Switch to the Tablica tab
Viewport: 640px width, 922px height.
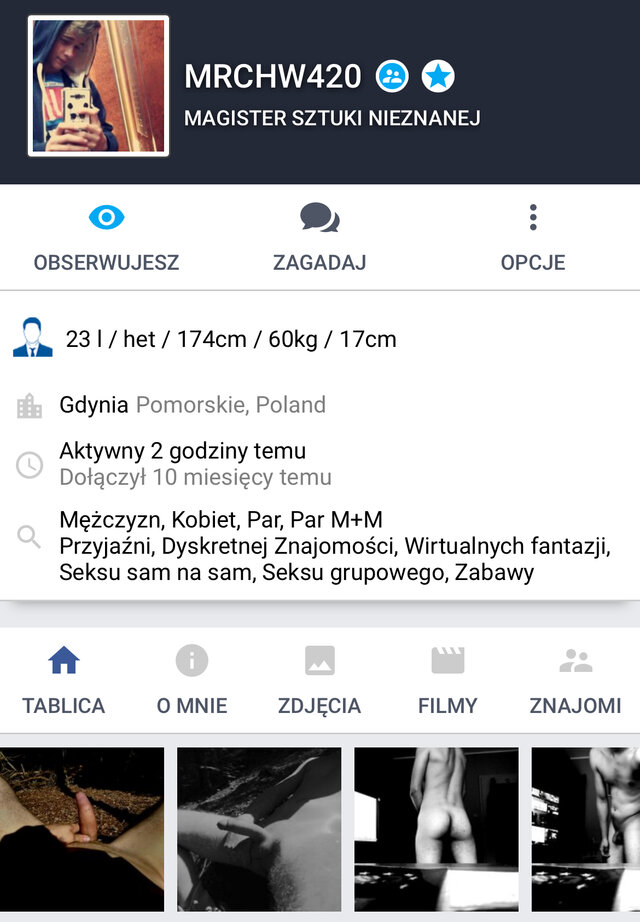pos(63,680)
